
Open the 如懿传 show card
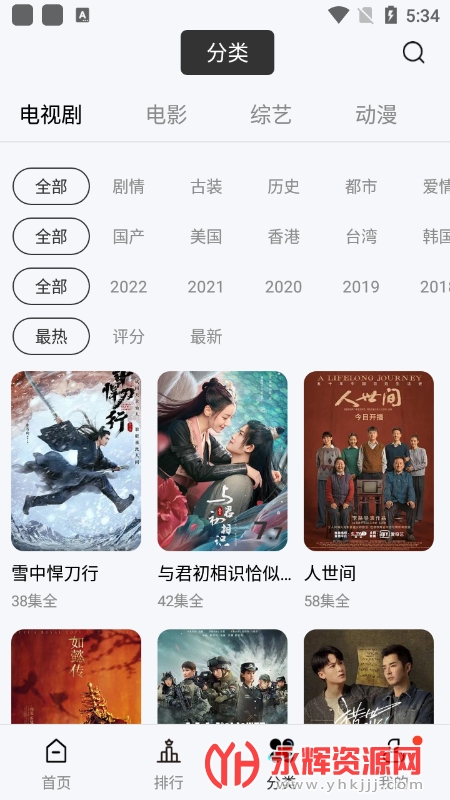(76, 677)
